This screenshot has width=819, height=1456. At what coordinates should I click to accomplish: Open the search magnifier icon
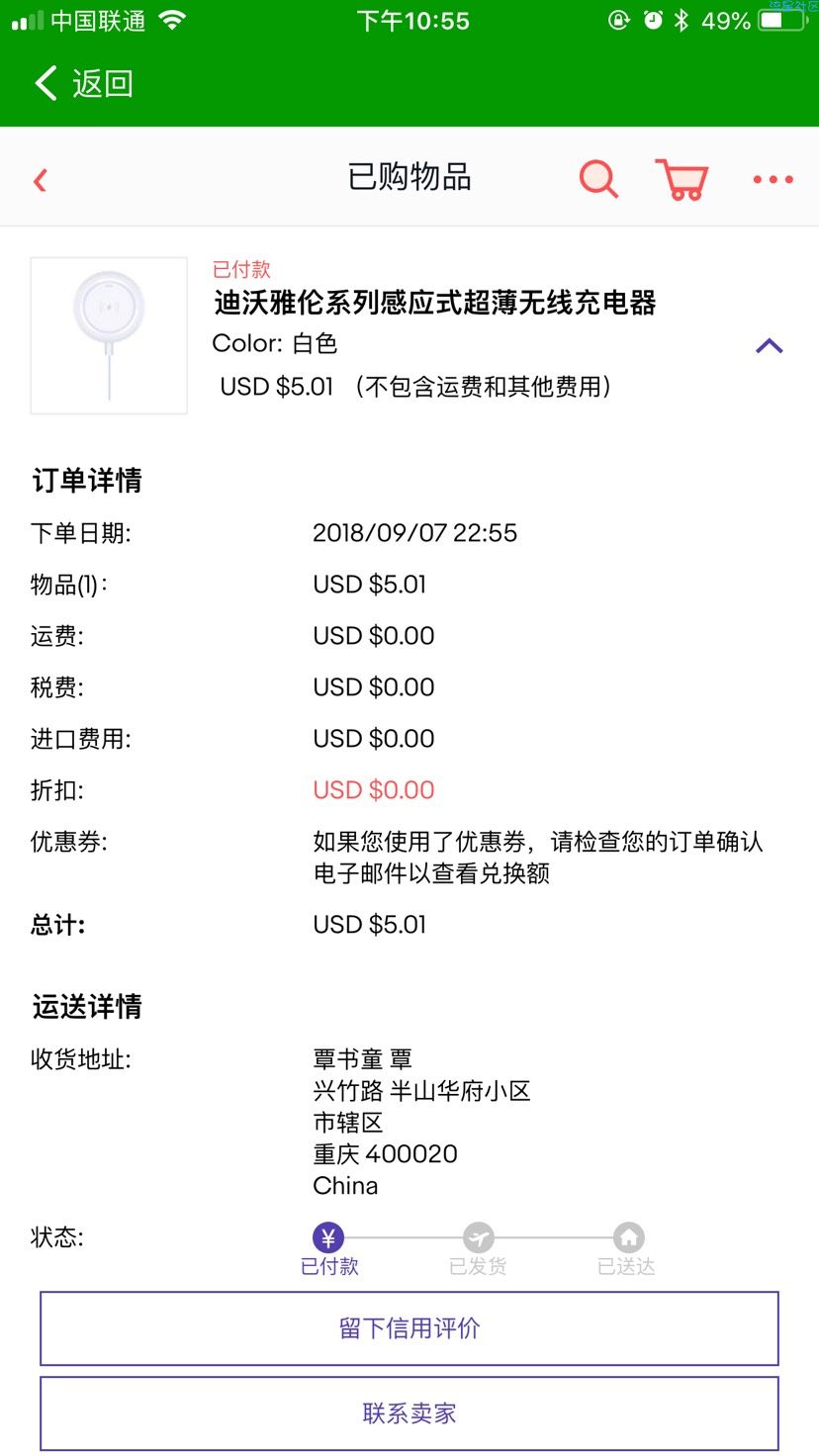click(x=598, y=179)
